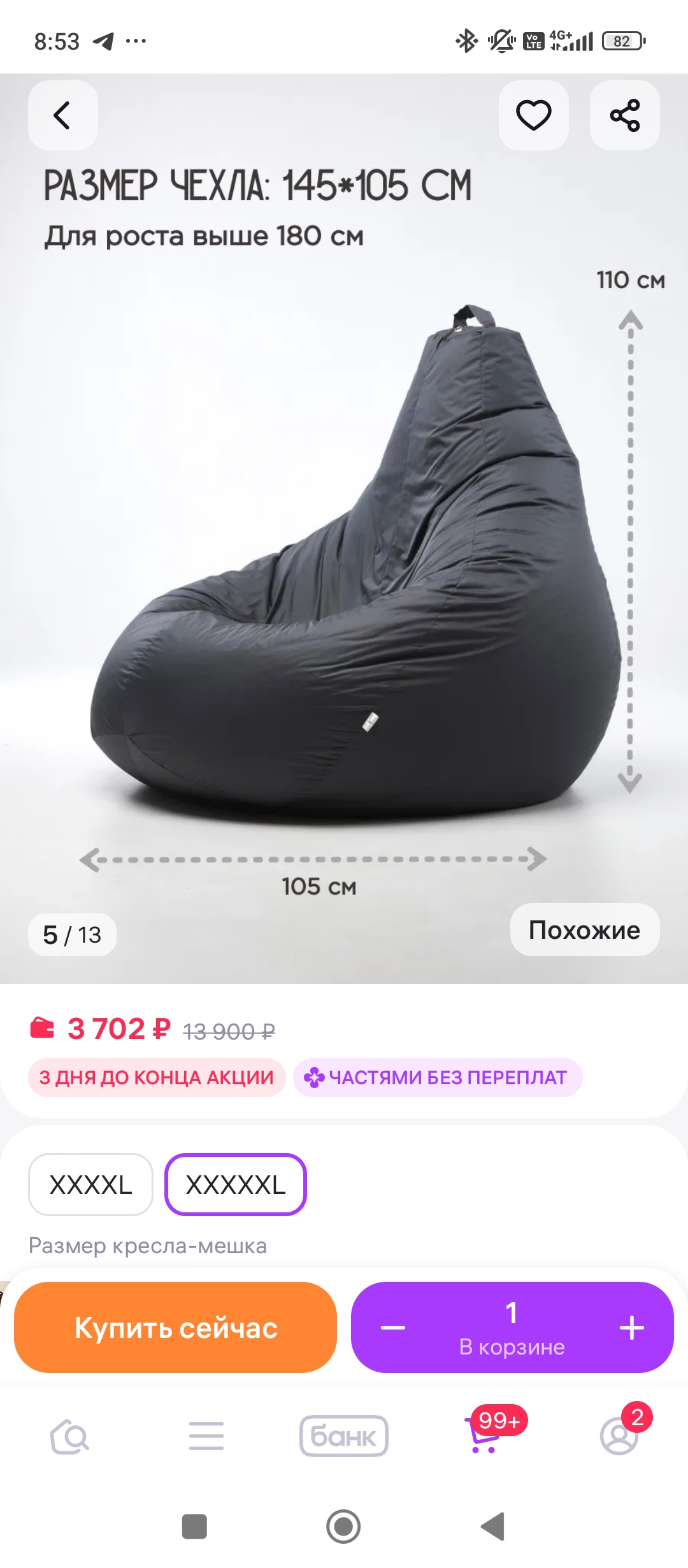Tap the 3 ДНЯ ДО КОНЦА АКЦИИ badge
Image resolution: width=688 pixels, height=1568 pixels.
pos(157,1078)
